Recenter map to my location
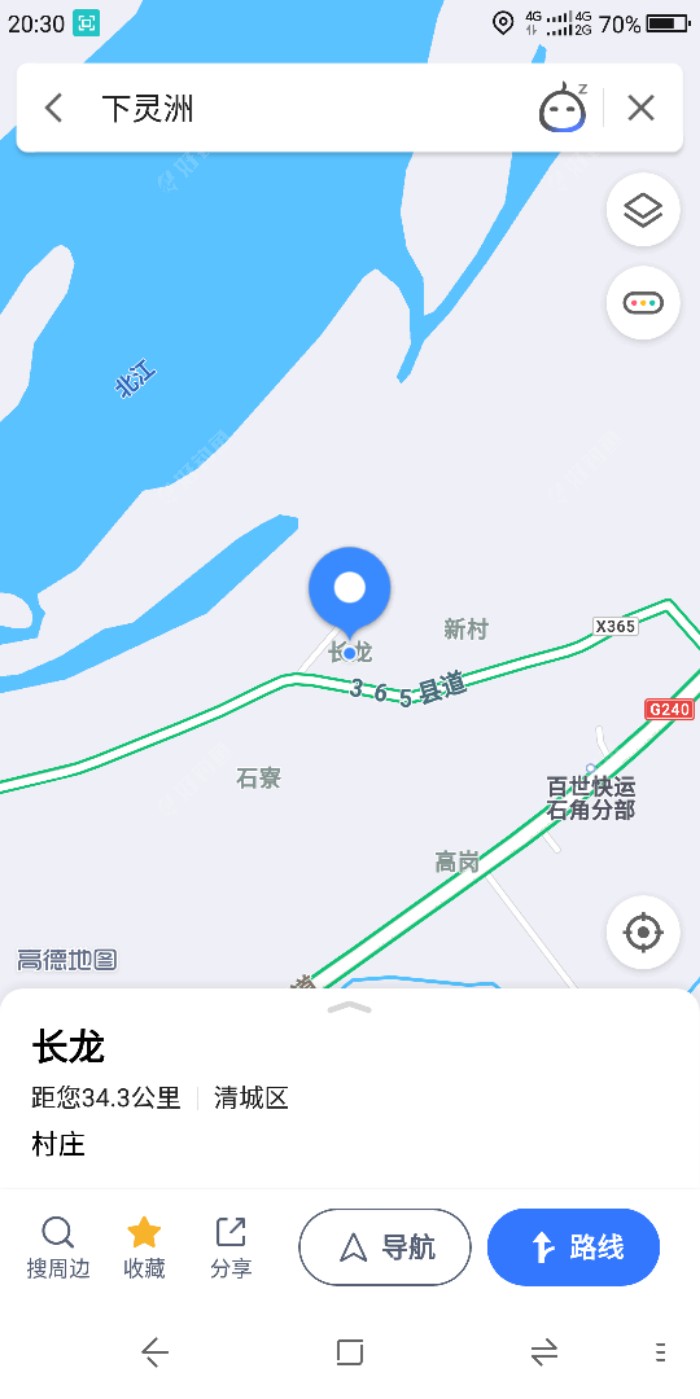The height and width of the screenshot is (1399, 700). tap(643, 933)
